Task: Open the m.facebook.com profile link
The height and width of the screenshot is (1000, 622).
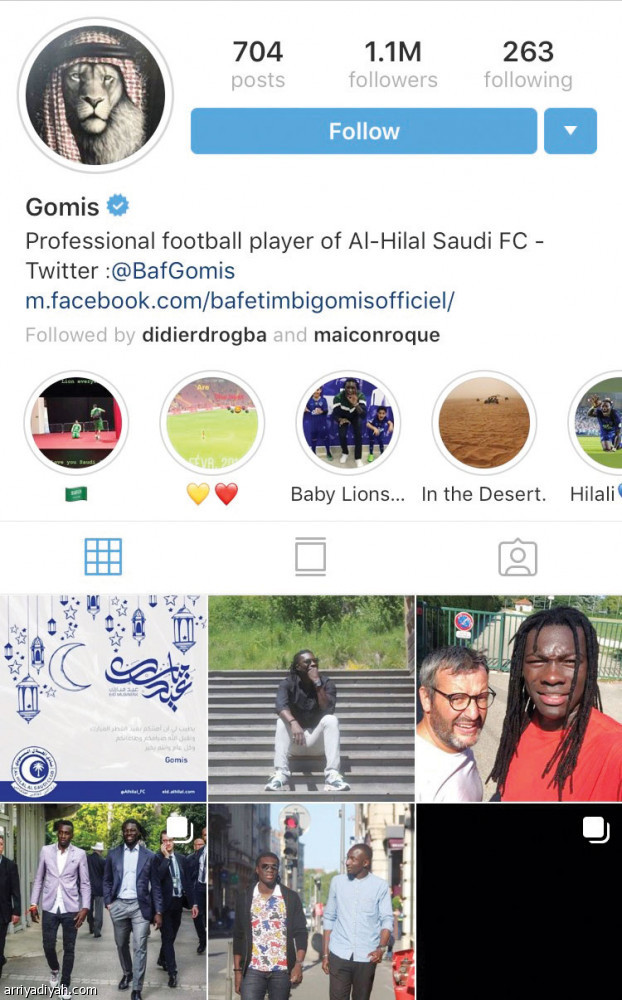Action: click(240, 300)
